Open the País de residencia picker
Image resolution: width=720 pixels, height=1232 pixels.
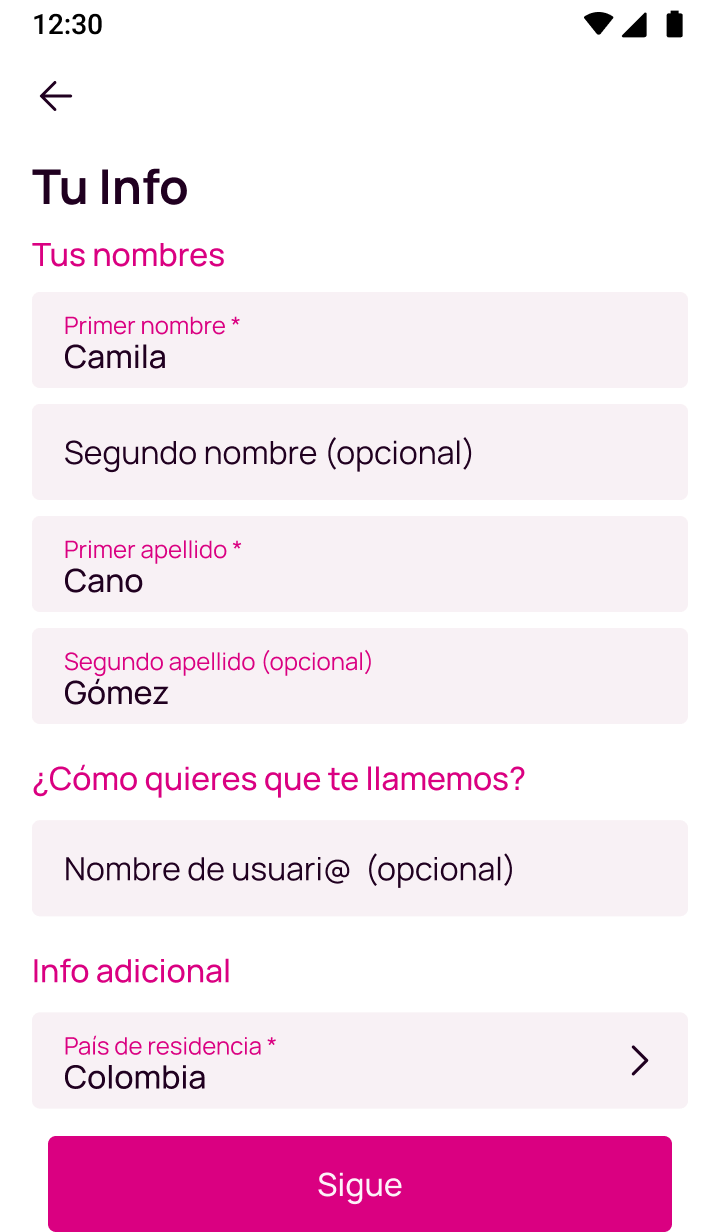pyautogui.click(x=360, y=1060)
